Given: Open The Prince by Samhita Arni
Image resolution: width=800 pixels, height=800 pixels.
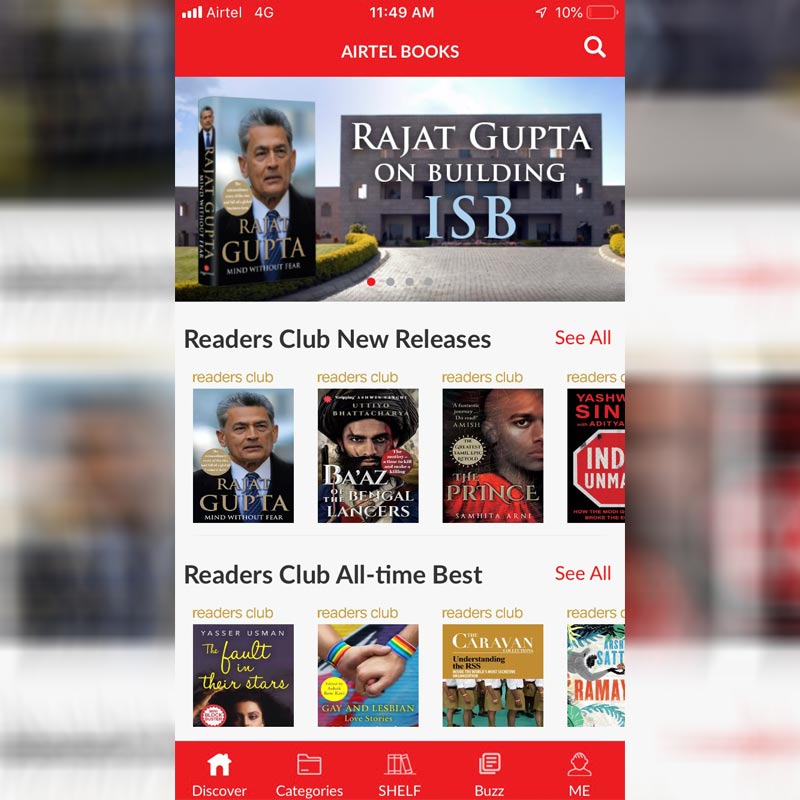Looking at the screenshot, I should click(493, 455).
